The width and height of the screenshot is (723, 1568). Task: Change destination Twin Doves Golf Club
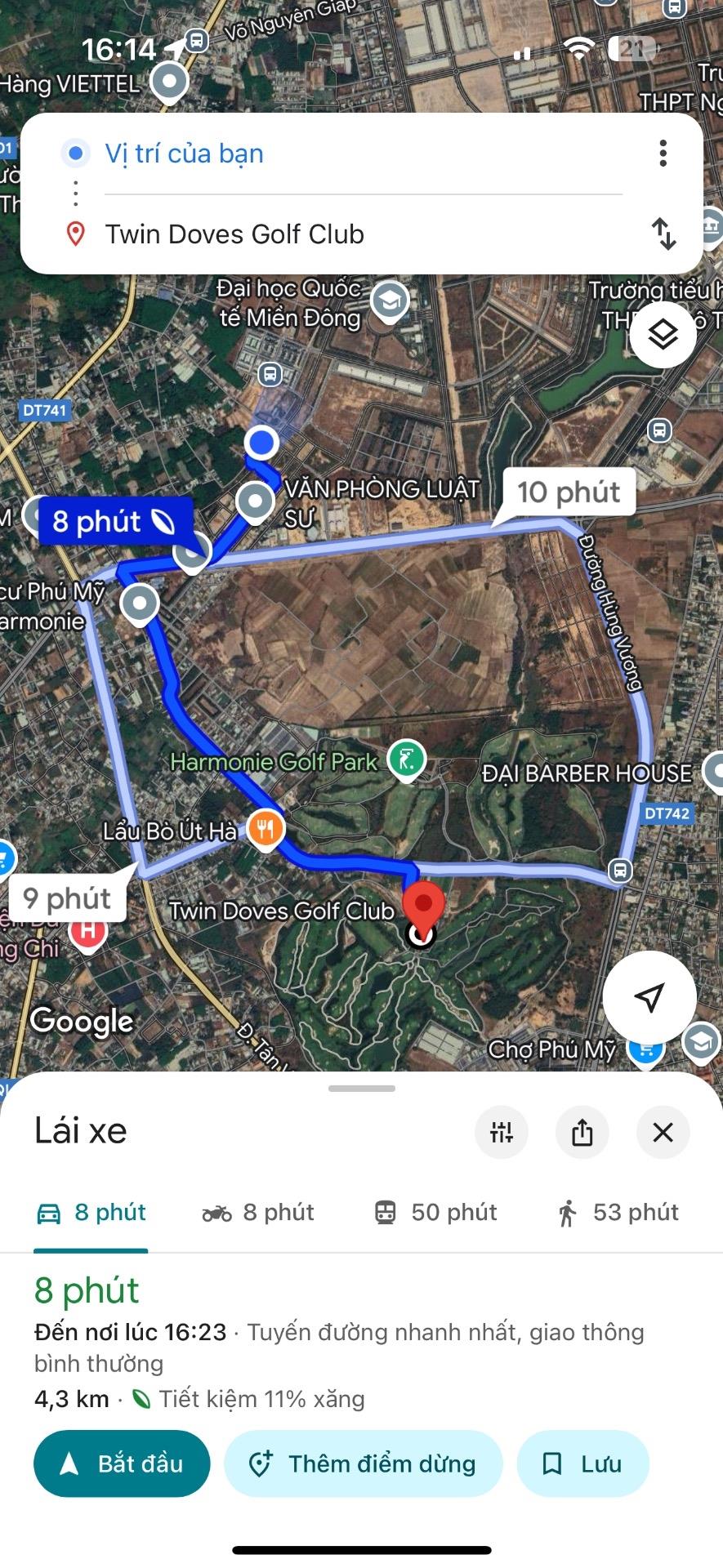tap(234, 234)
